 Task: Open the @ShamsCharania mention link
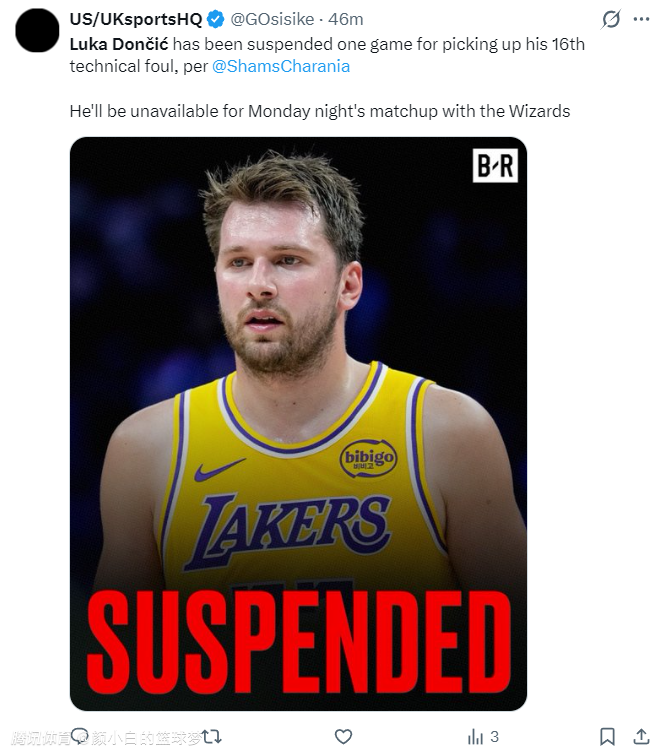pos(281,66)
